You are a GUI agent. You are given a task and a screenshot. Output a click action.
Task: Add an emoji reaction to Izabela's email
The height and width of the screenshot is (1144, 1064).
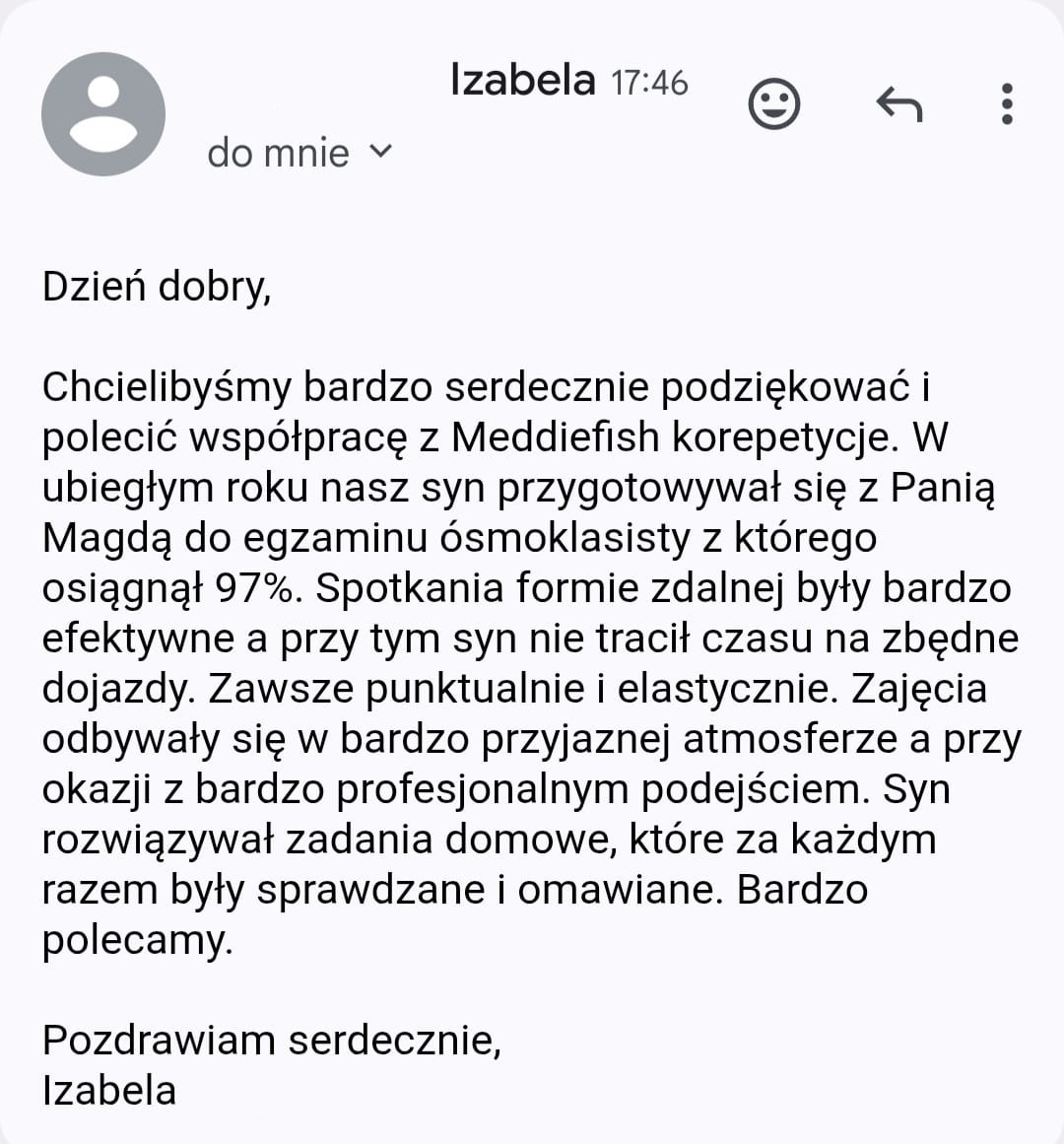coord(774,103)
